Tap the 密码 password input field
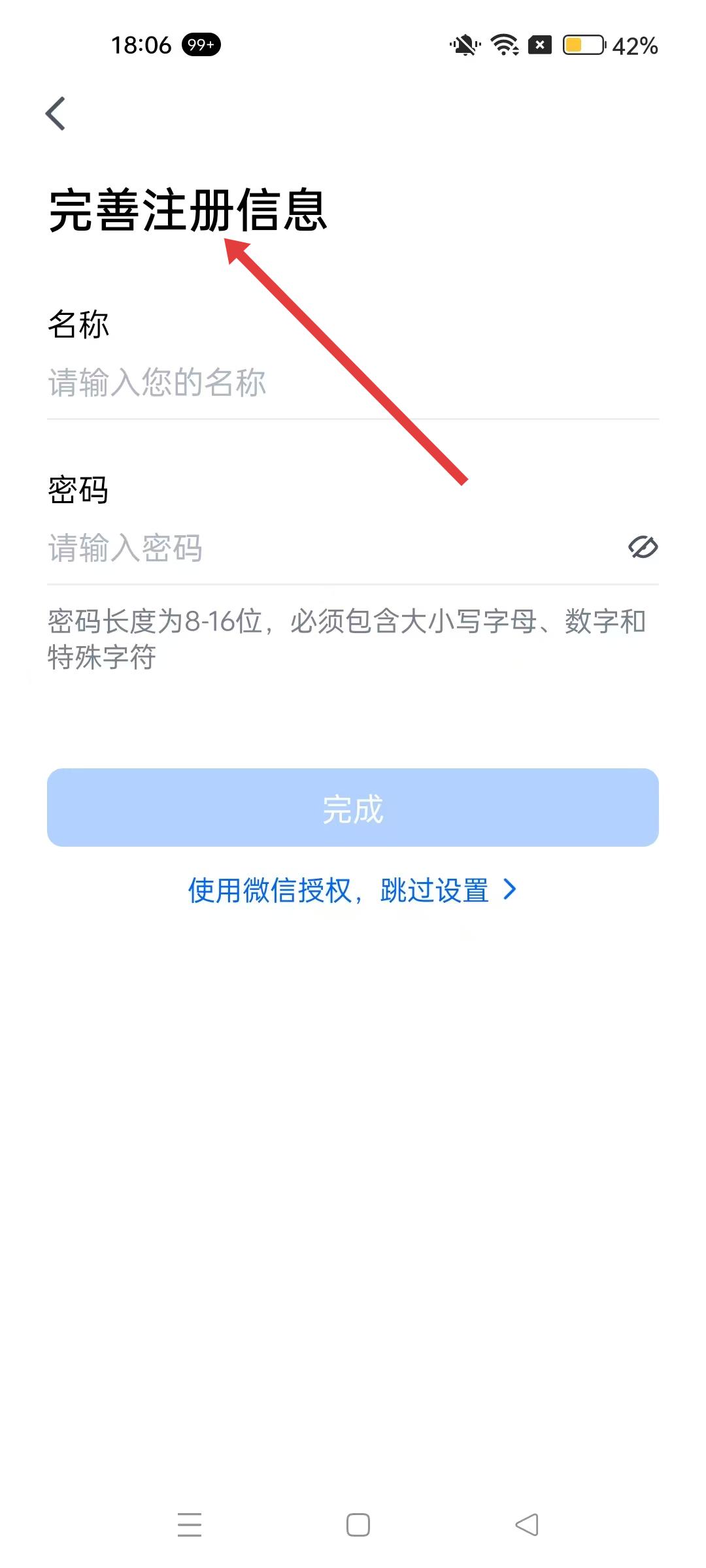The height and width of the screenshot is (1568, 706). (327, 547)
